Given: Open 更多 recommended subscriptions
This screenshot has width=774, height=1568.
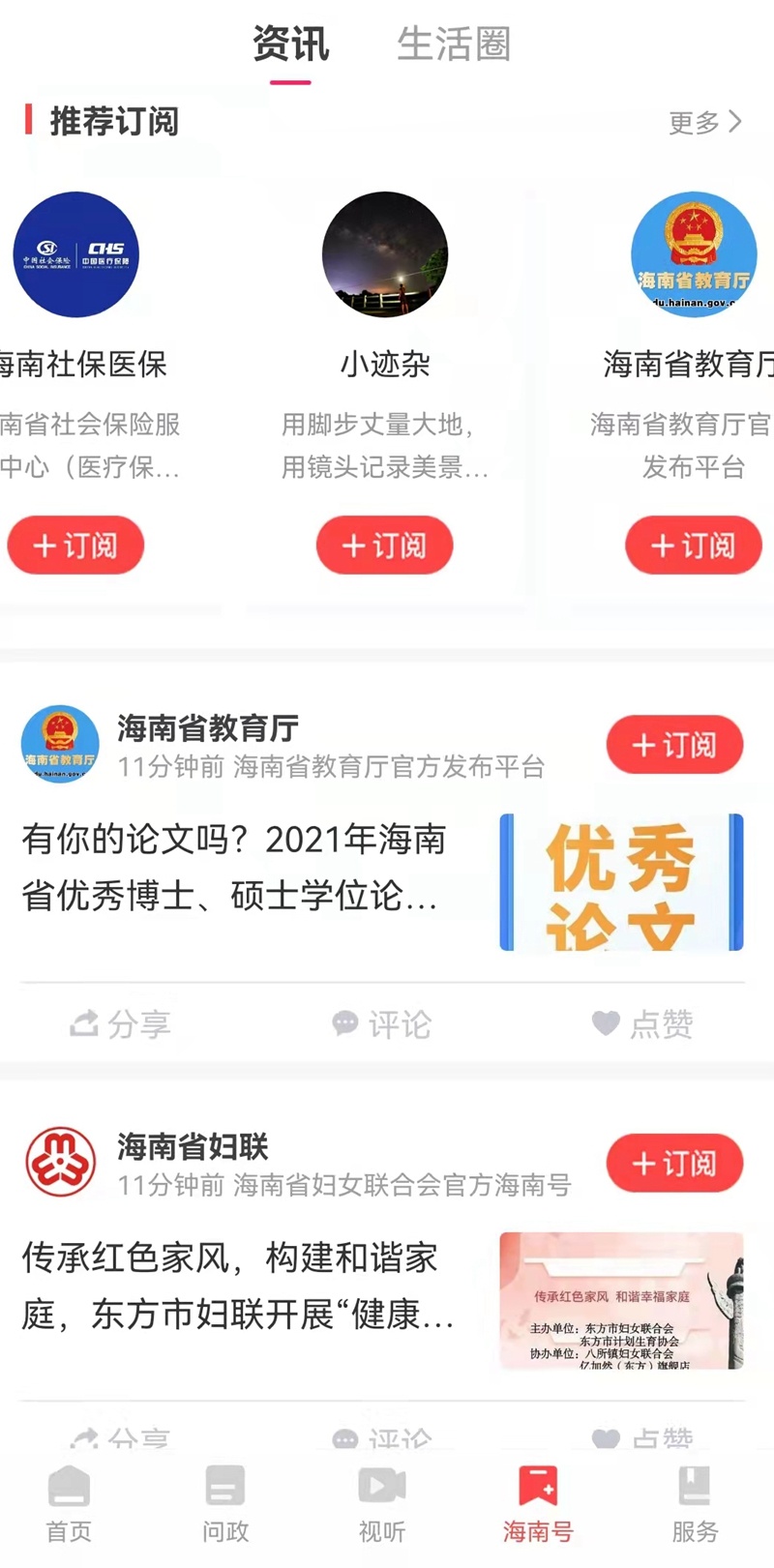Looking at the screenshot, I should (705, 122).
